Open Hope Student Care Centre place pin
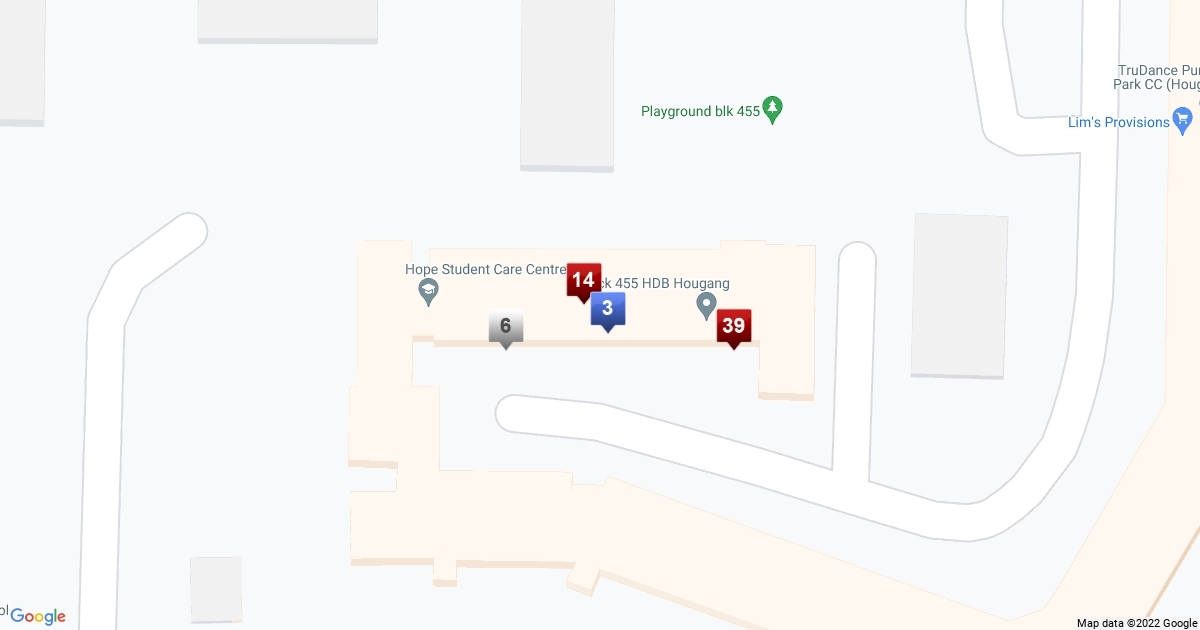The width and height of the screenshot is (1200, 630). (429, 292)
